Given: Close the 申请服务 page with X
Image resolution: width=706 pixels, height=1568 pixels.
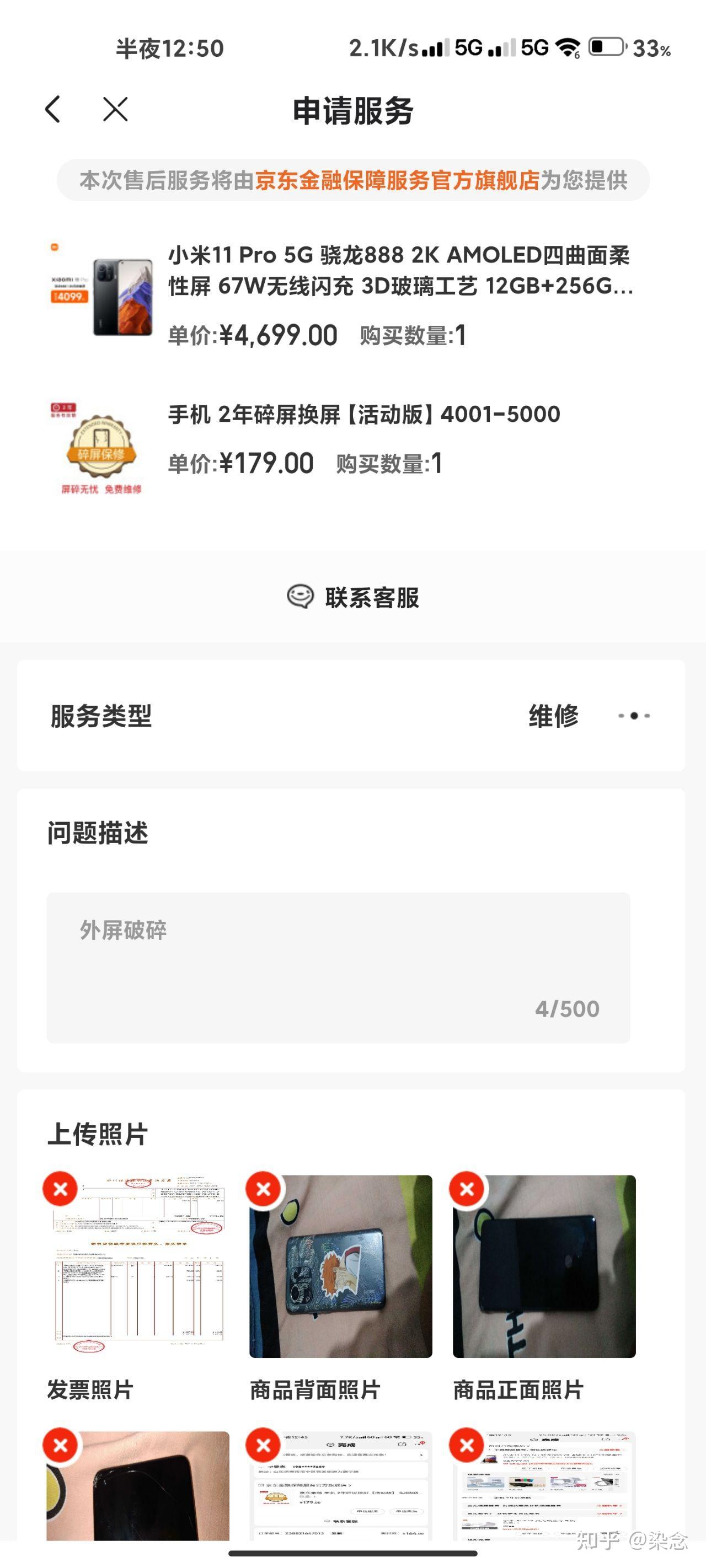Looking at the screenshot, I should coord(116,110).
